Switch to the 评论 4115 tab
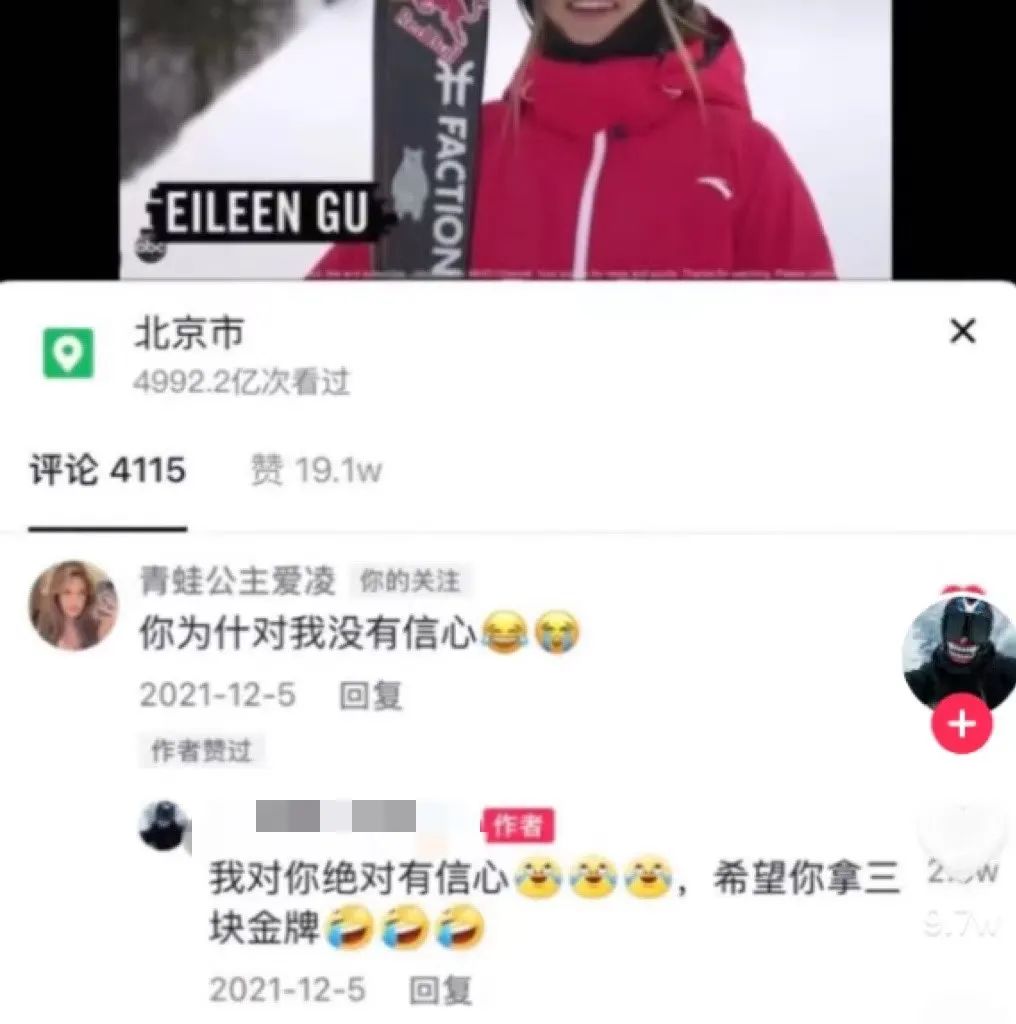 [x=108, y=470]
